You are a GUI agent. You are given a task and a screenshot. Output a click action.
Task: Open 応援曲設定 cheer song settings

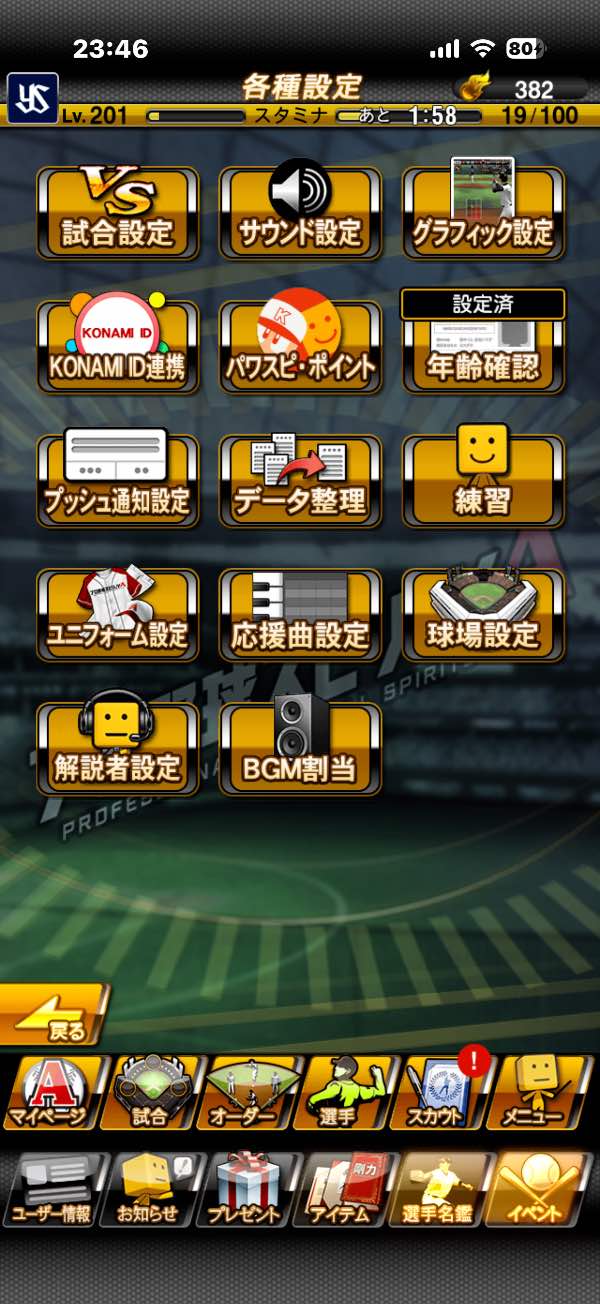300,615
